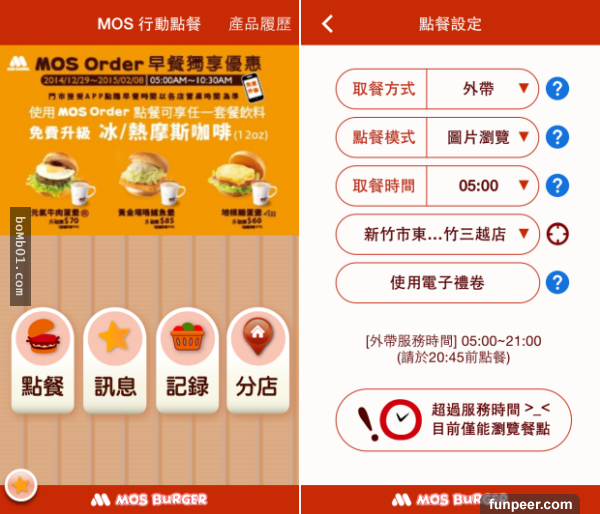Select a different store from 新竹市東 dropdown
The height and width of the screenshot is (514, 600).
tap(437, 234)
